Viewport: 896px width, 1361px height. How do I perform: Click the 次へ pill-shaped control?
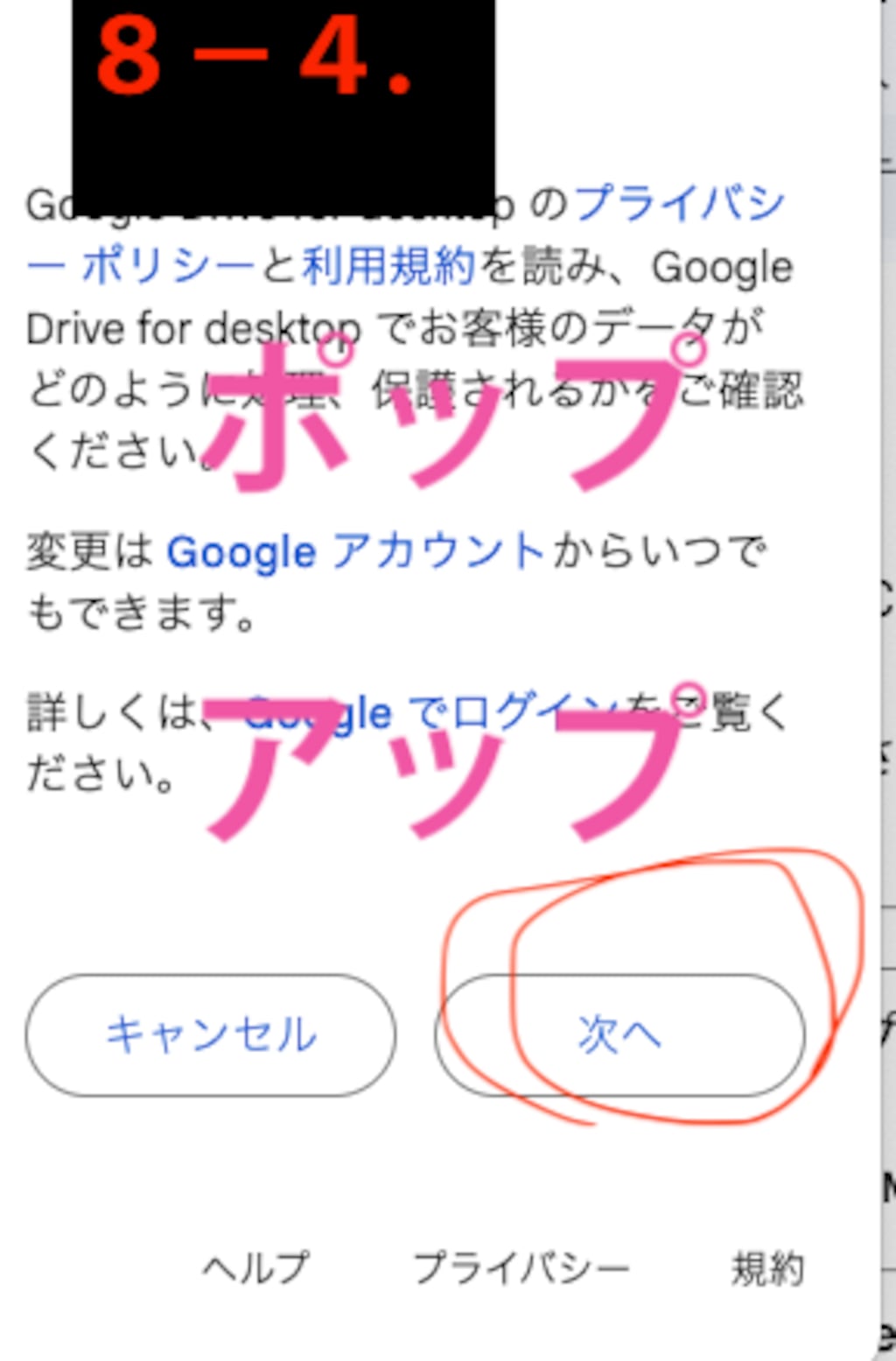click(621, 1035)
